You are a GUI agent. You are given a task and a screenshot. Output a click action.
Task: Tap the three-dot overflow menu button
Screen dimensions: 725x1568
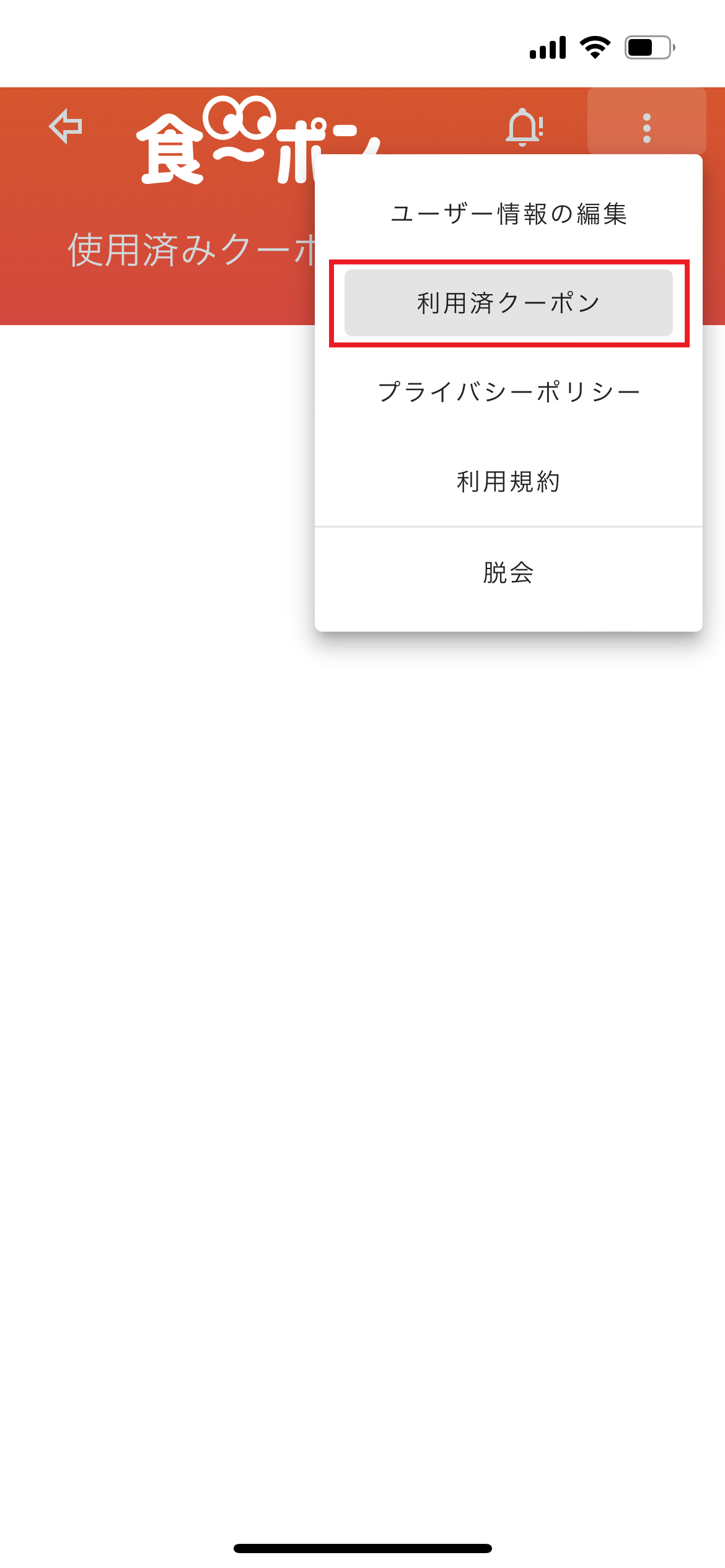click(646, 128)
